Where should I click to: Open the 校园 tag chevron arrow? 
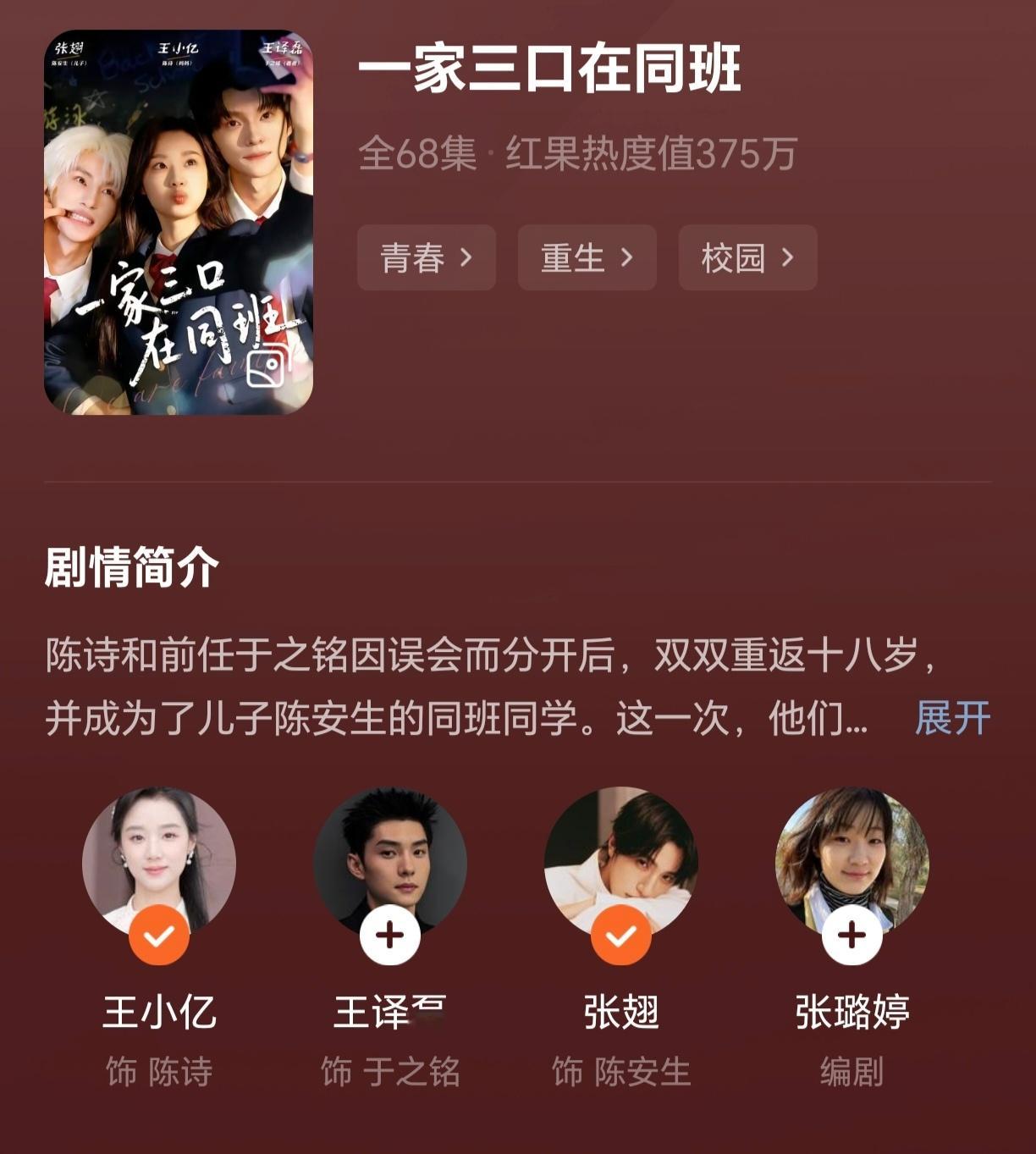(787, 259)
